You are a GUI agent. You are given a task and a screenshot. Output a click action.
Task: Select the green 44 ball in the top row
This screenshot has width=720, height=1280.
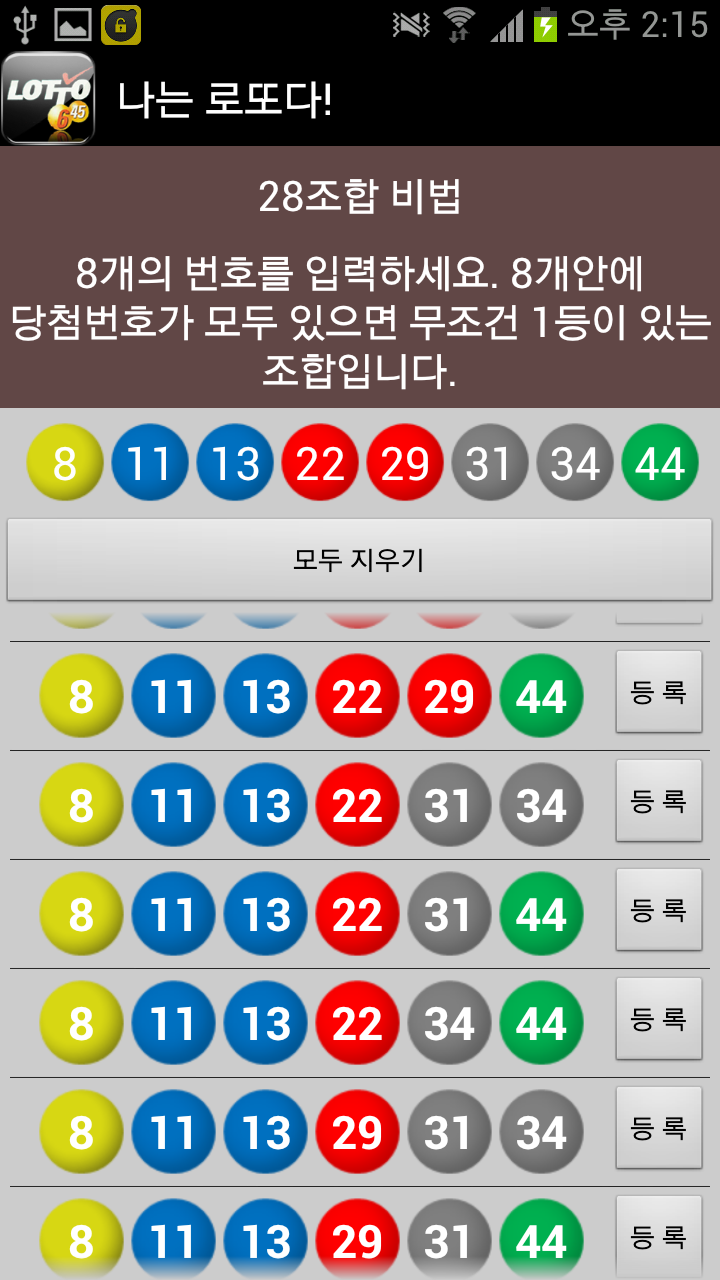pos(660,463)
